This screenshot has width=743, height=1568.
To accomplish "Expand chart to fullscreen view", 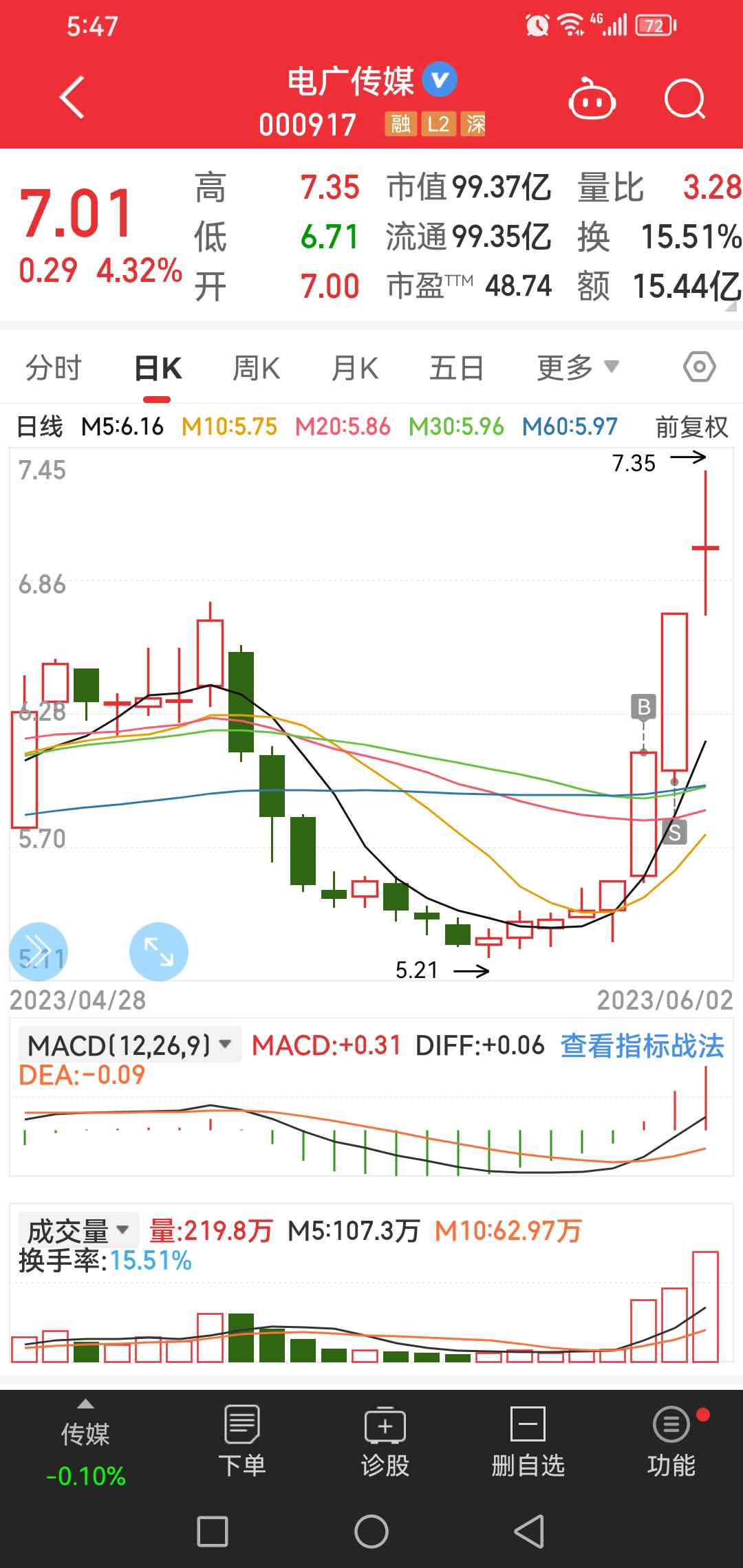I will (x=158, y=951).
